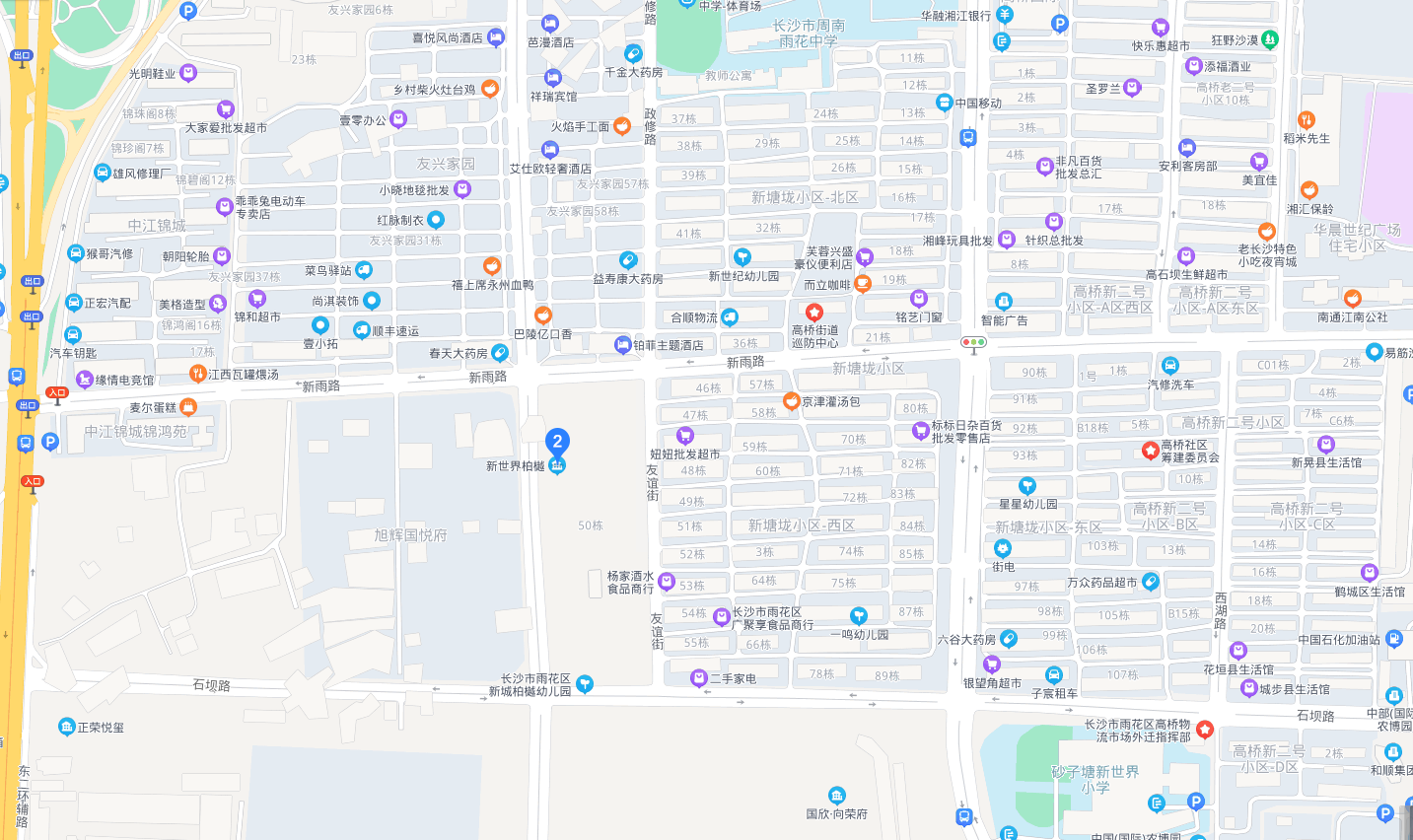Screen dimensions: 1413x840
Task: Select the numbered marker 2 at 新世界柏樾
Action: coord(557,443)
